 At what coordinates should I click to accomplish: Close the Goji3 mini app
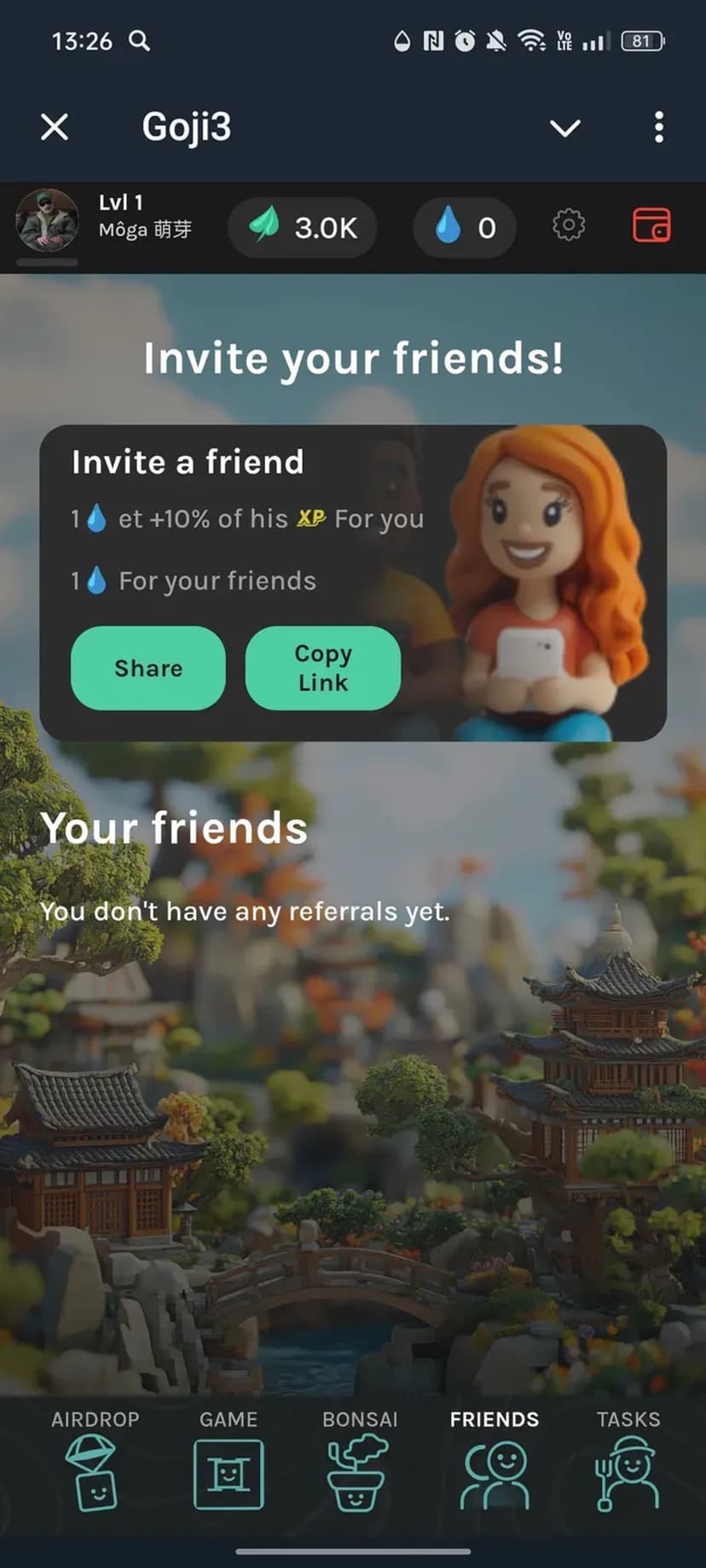(x=55, y=128)
